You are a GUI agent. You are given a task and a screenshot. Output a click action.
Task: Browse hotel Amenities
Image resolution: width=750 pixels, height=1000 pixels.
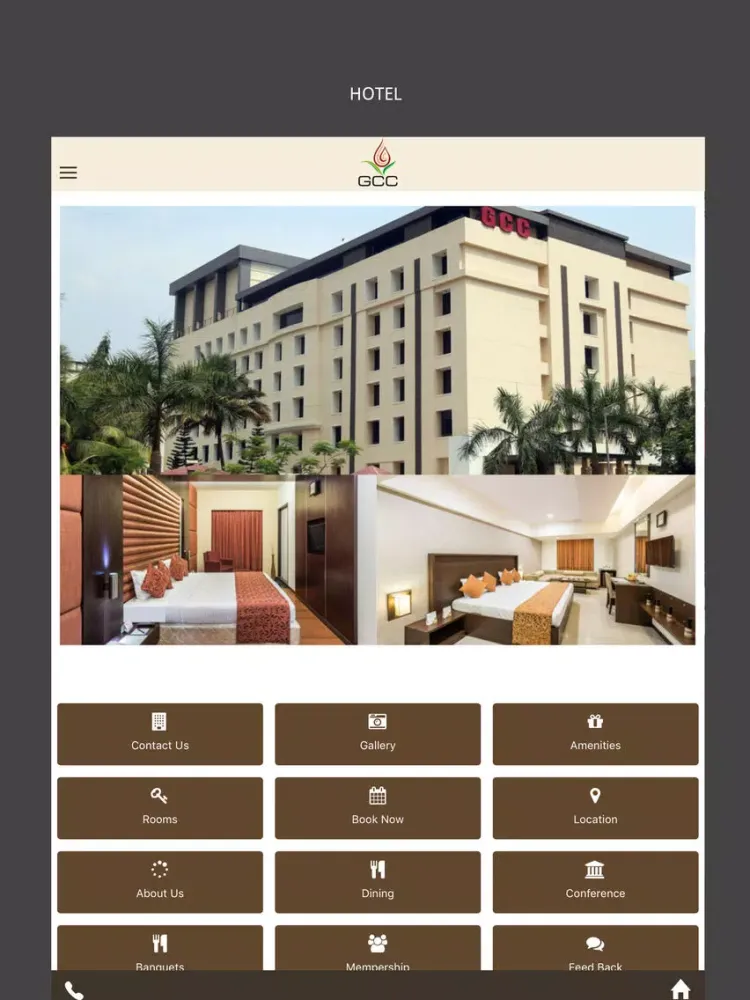click(x=595, y=734)
